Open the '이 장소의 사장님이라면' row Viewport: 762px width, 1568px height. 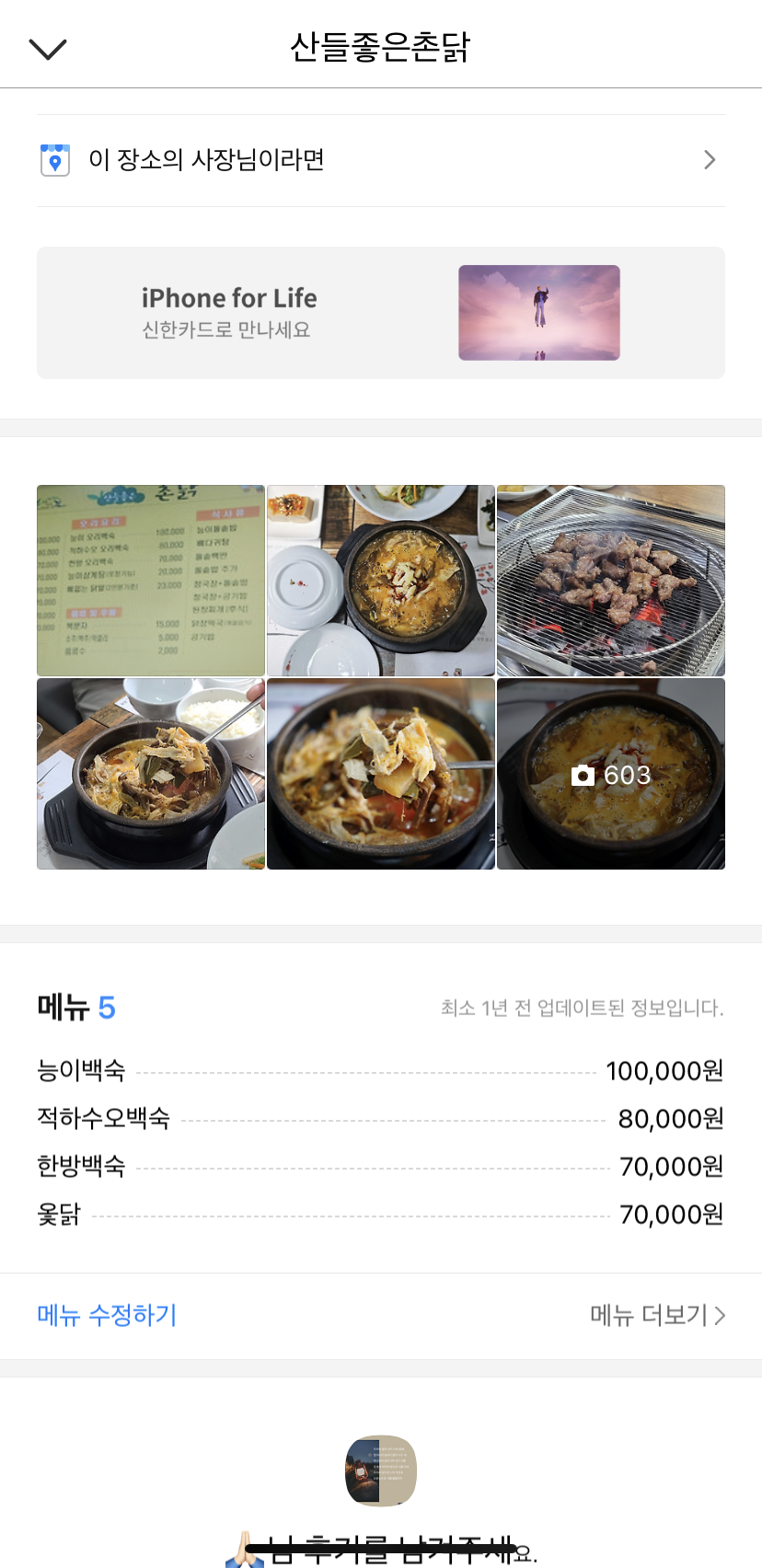coord(381,160)
